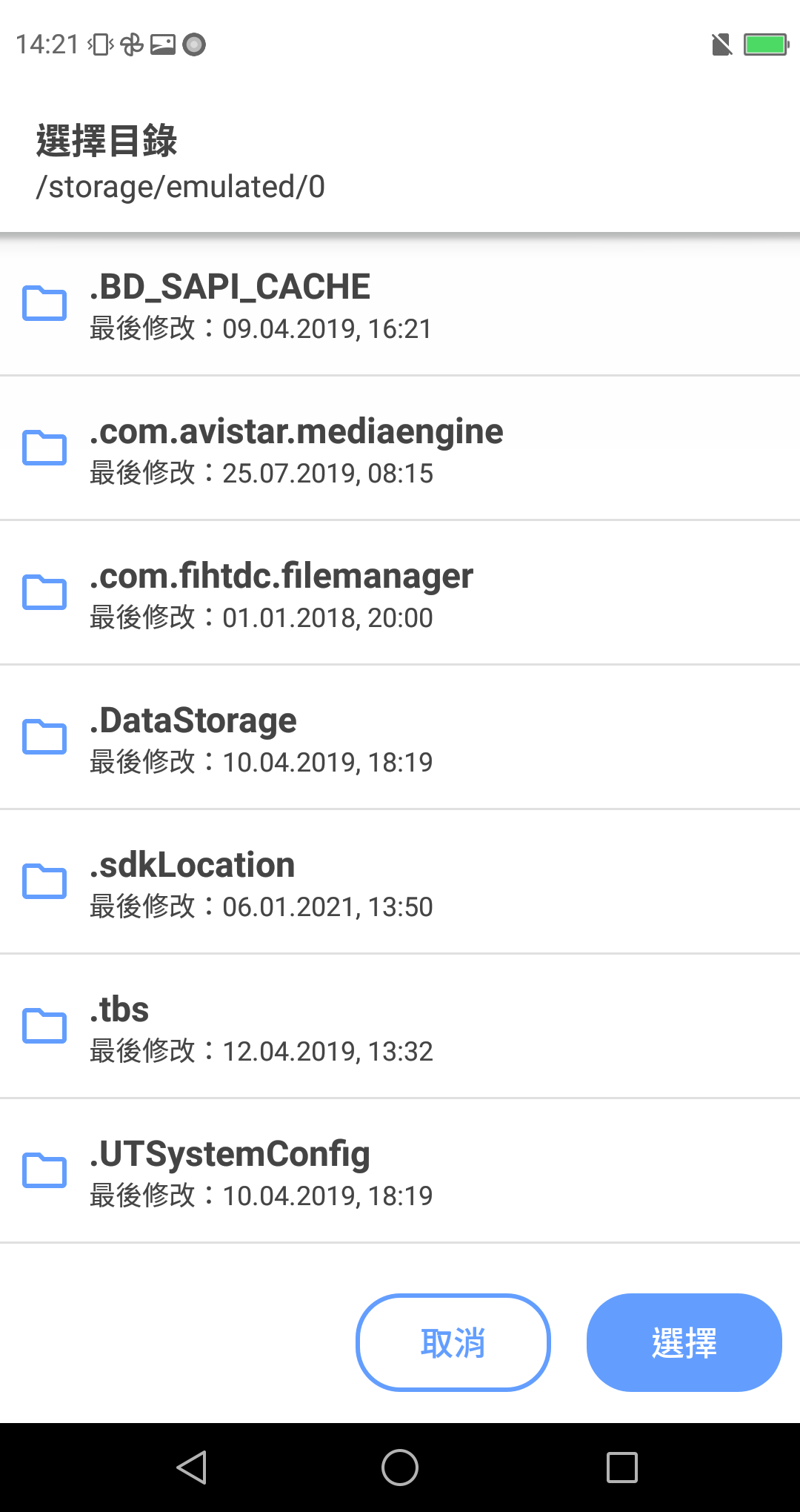The image size is (800, 1512).
Task: Tap the 取消 cancel button
Action: [x=453, y=1342]
